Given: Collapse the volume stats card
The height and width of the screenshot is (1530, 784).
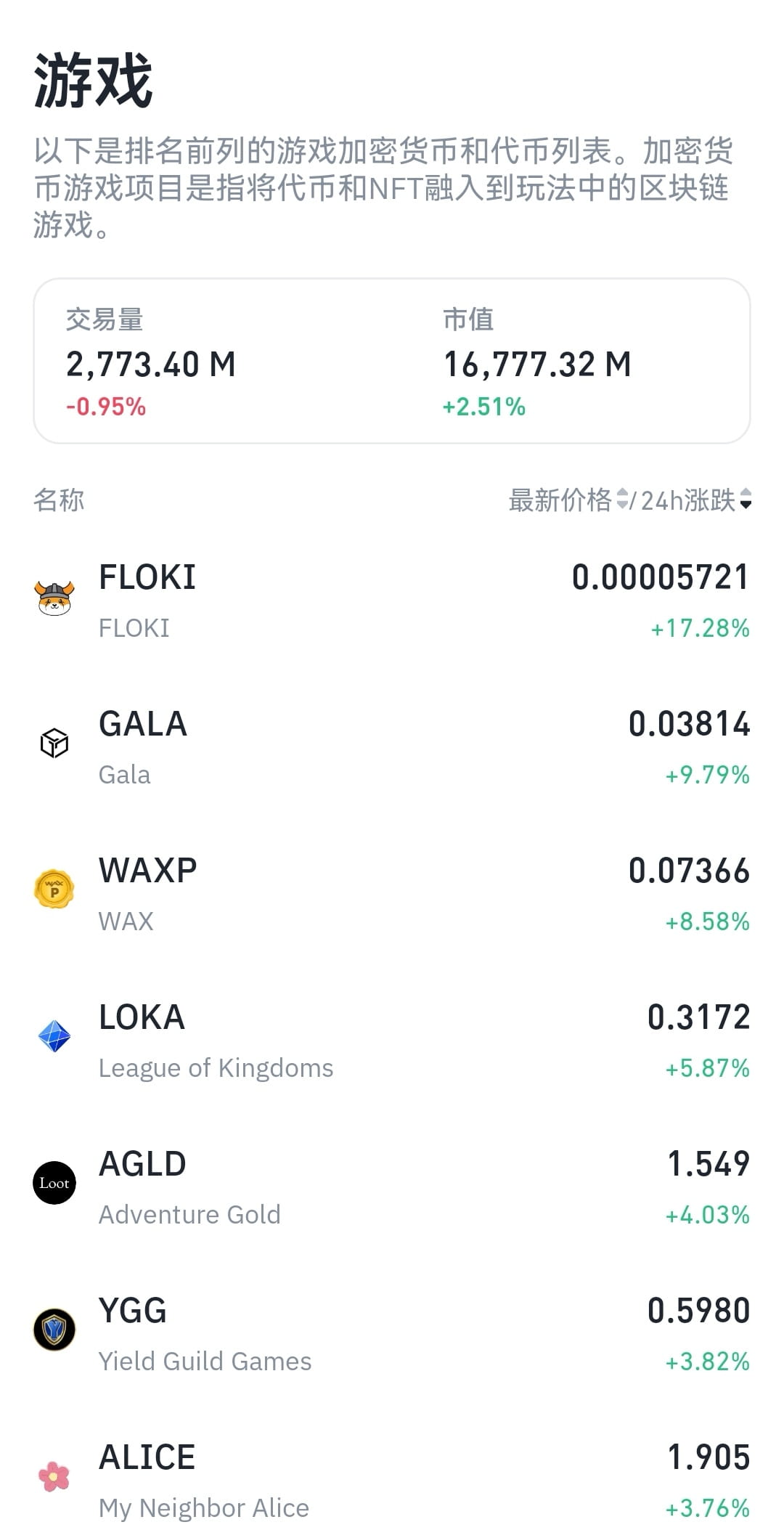Looking at the screenshot, I should [392, 359].
